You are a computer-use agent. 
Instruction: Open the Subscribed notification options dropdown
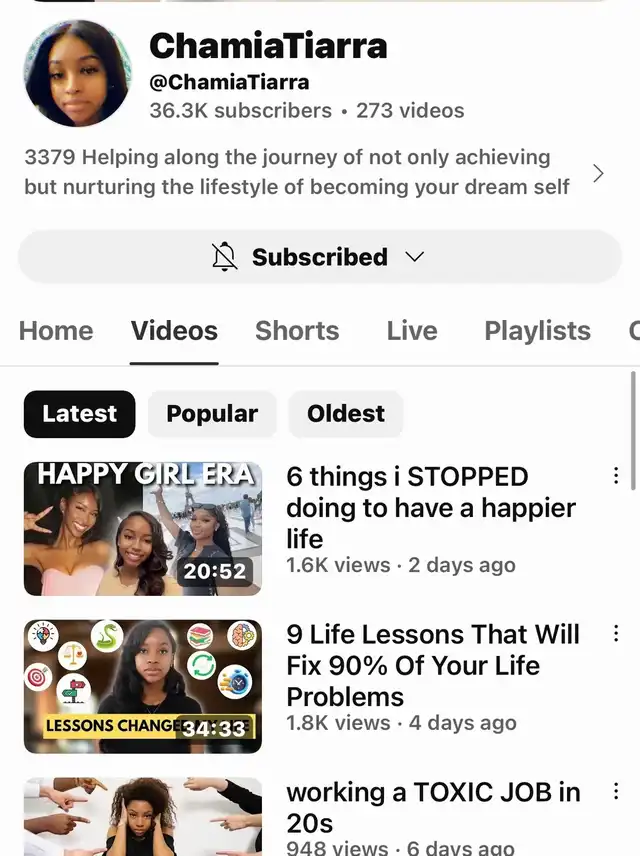tap(319, 257)
